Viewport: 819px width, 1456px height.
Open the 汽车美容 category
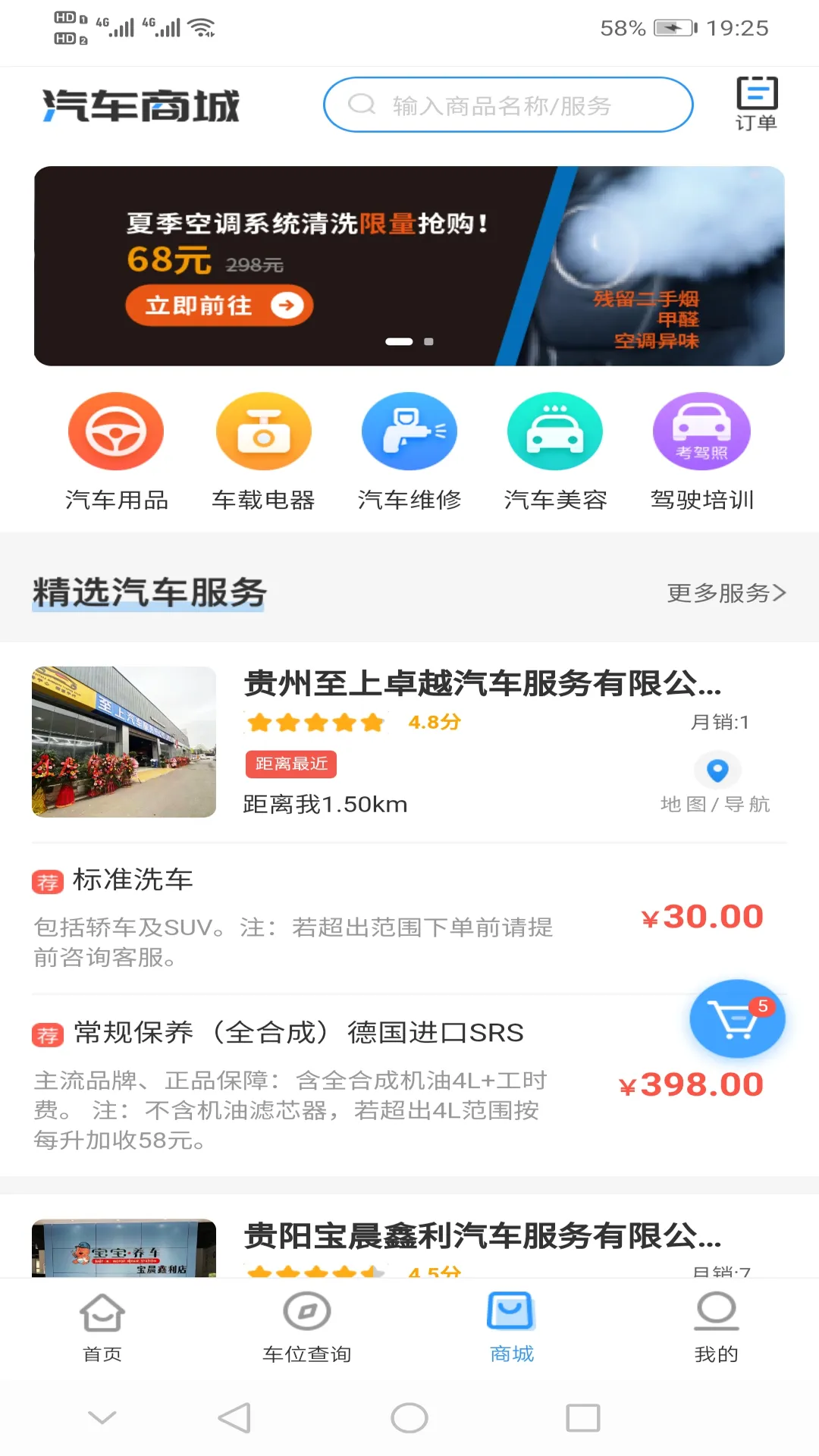(x=555, y=451)
